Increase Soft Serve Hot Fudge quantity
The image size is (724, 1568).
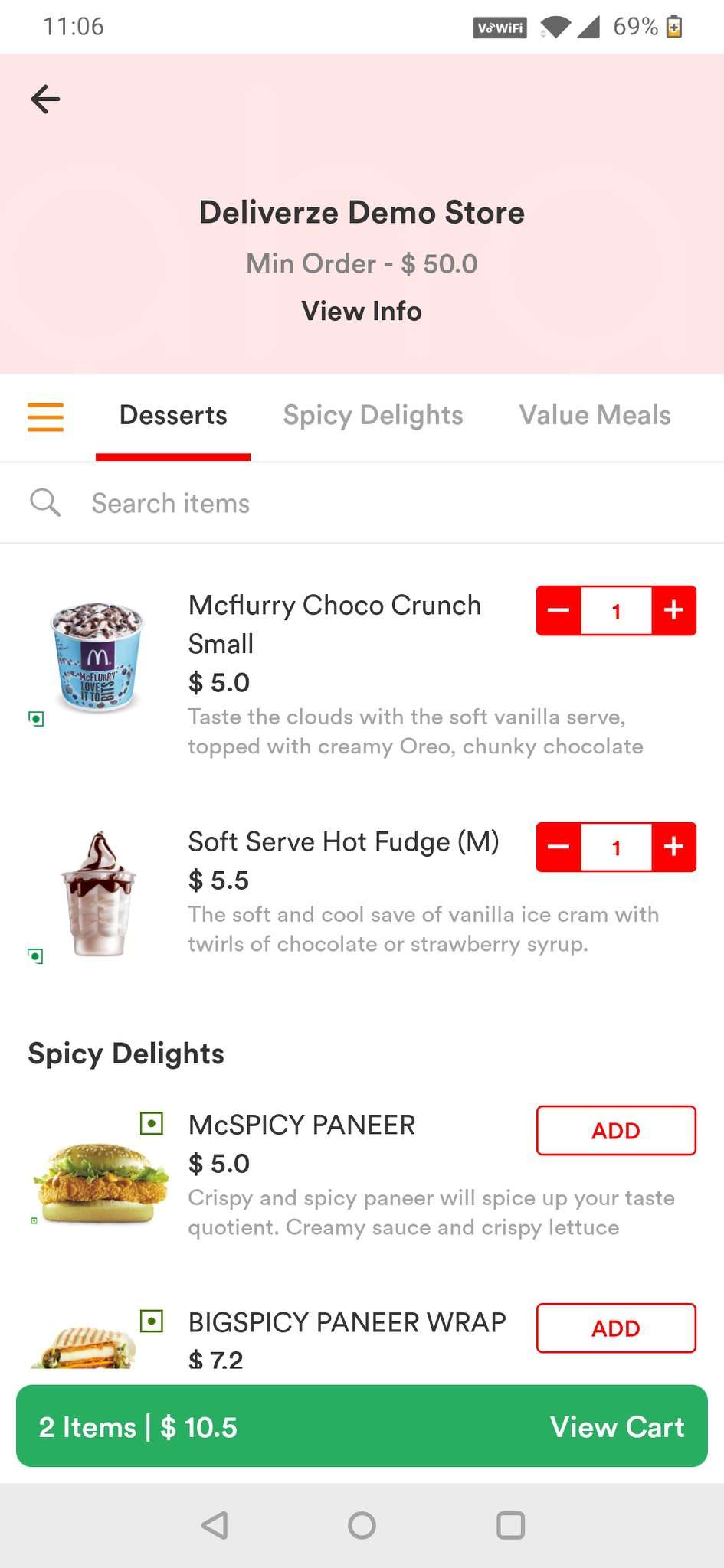click(x=673, y=848)
